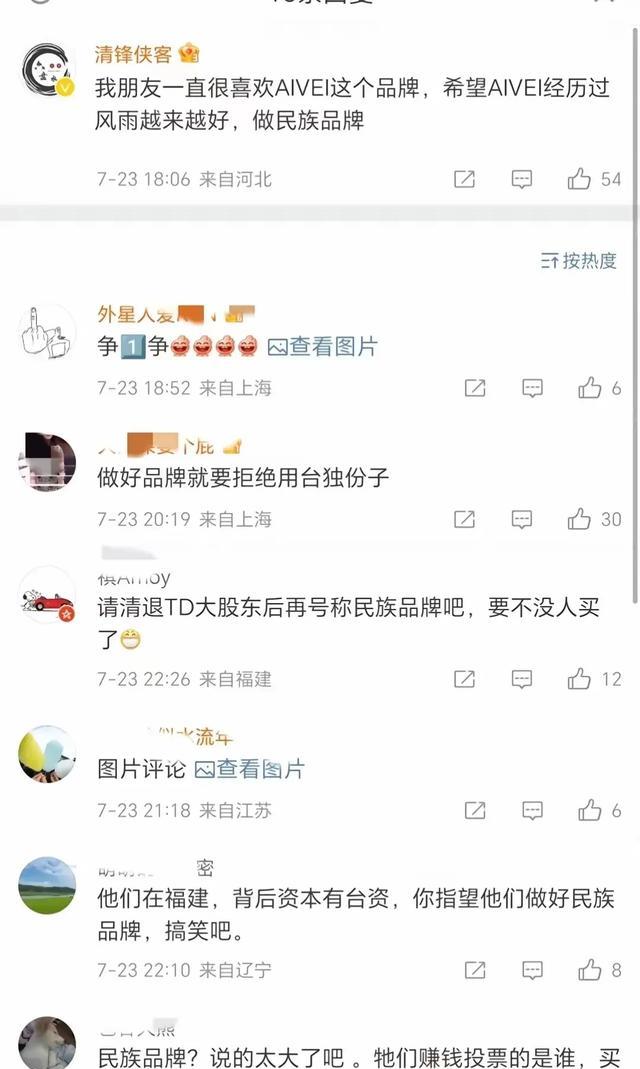Like 清锋侠客's comment with 54 likes
Screen dimensions: 640x1069
click(580, 179)
